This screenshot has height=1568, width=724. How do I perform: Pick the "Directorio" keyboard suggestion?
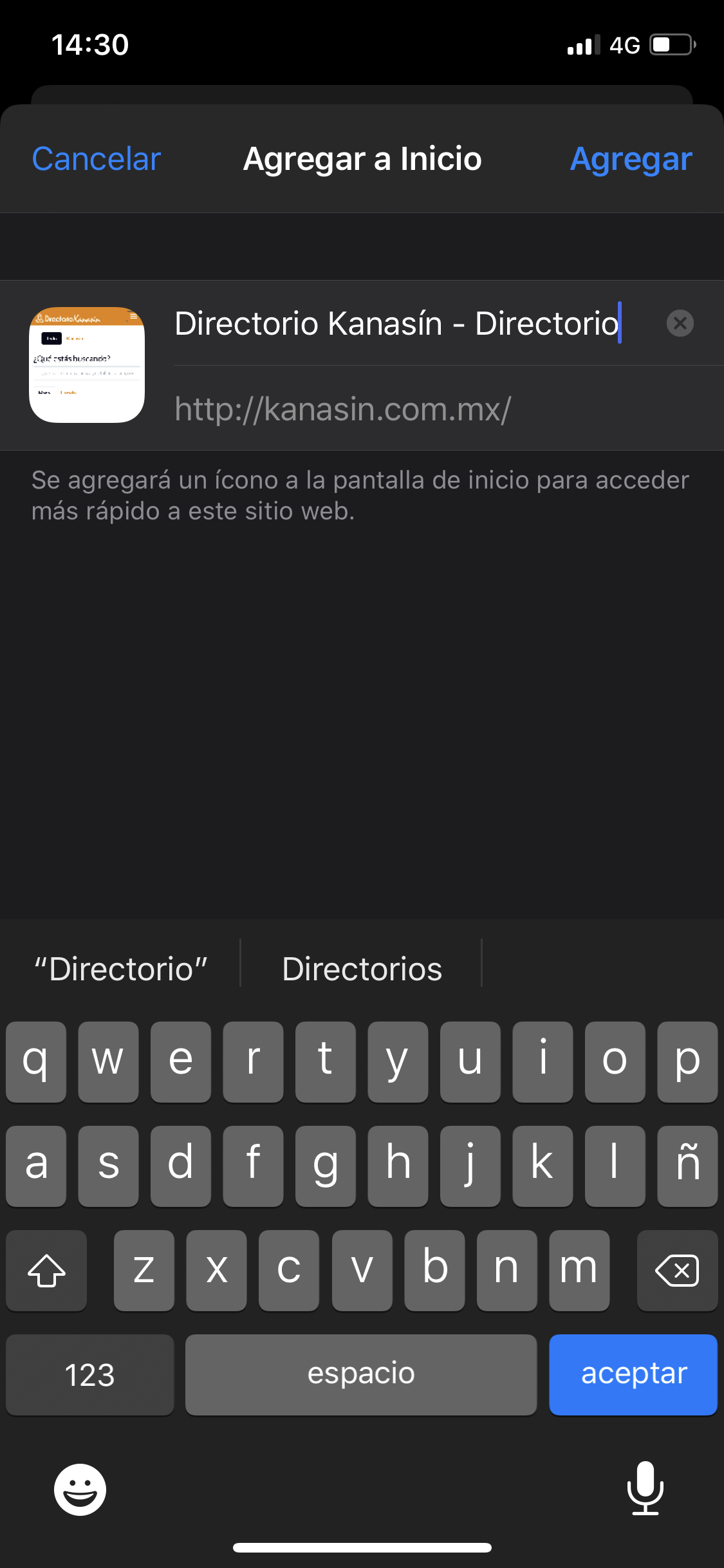[121, 969]
